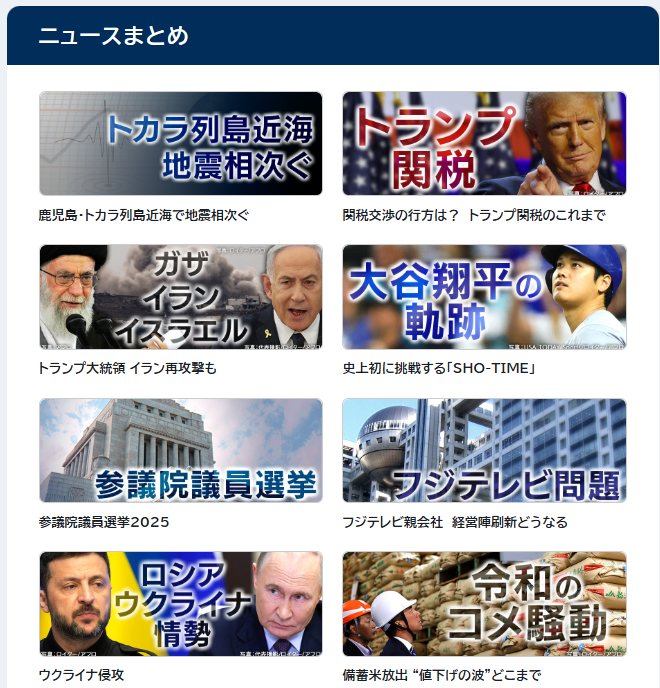The height and width of the screenshot is (688, 660).
Task: Open the 令和のコメ騒動 news card
Action: (484, 603)
